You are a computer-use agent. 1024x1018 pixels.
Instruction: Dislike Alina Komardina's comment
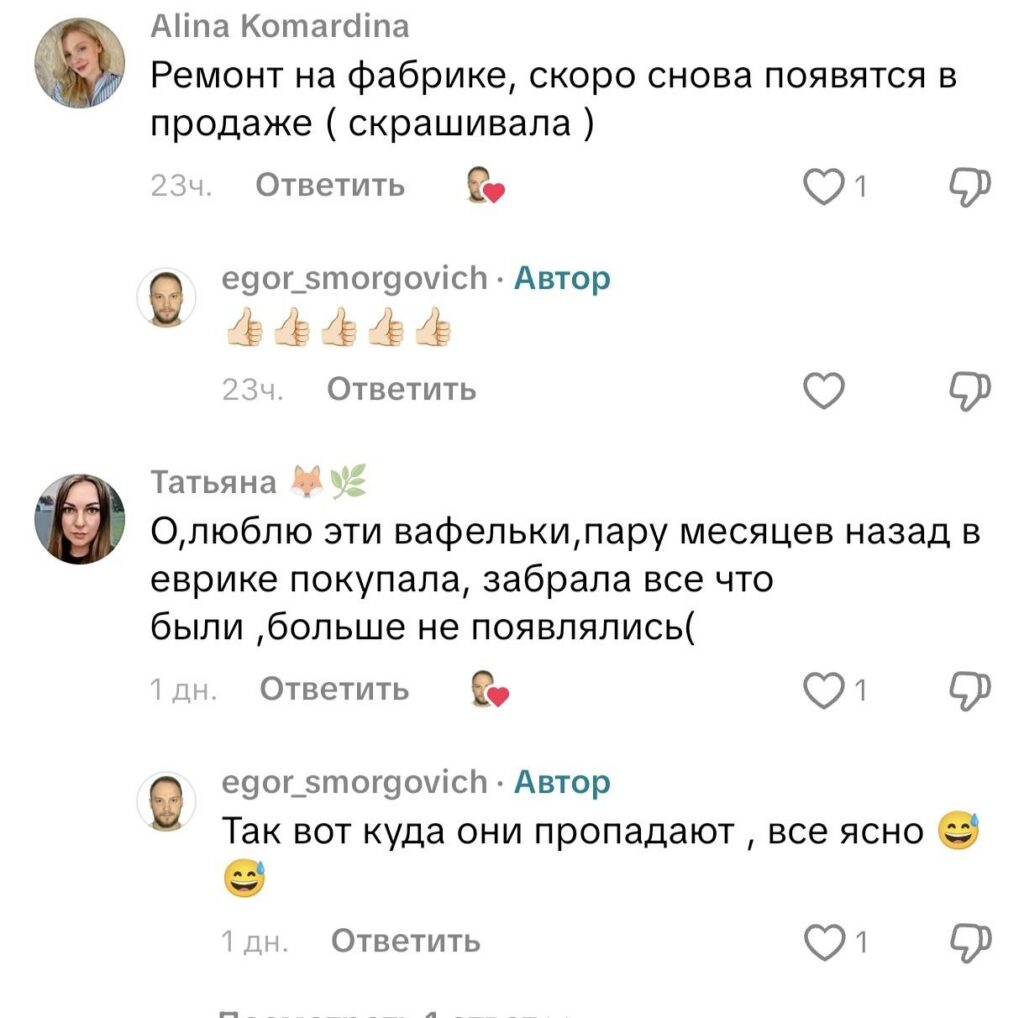click(969, 187)
